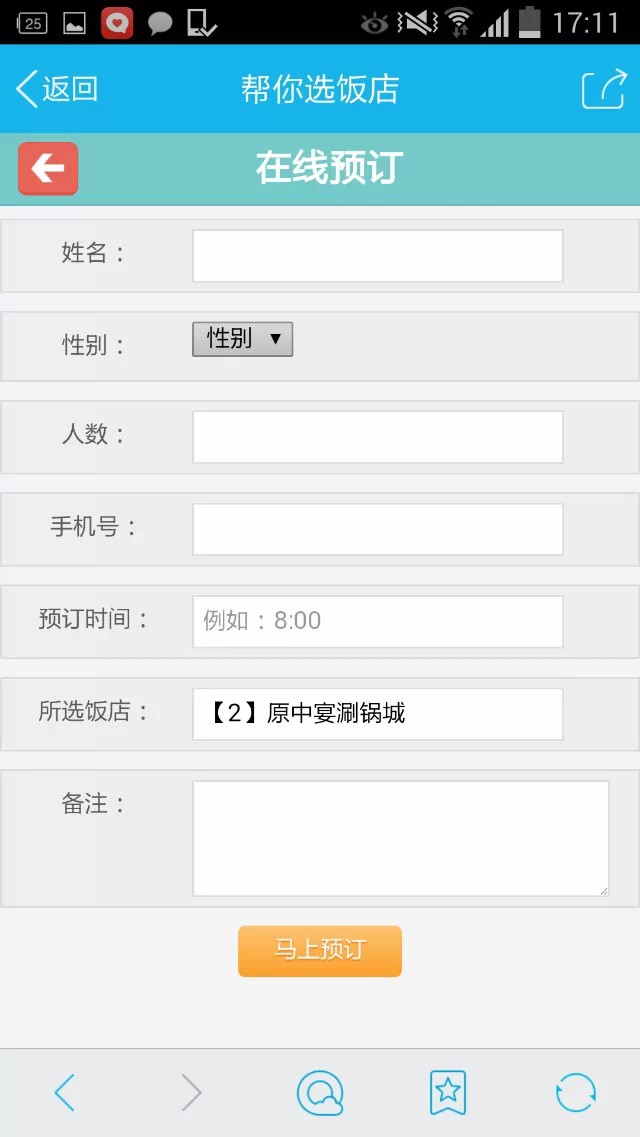The width and height of the screenshot is (640, 1137).
Task: Submit with the 马上预订 button
Action: pyautogui.click(x=320, y=951)
